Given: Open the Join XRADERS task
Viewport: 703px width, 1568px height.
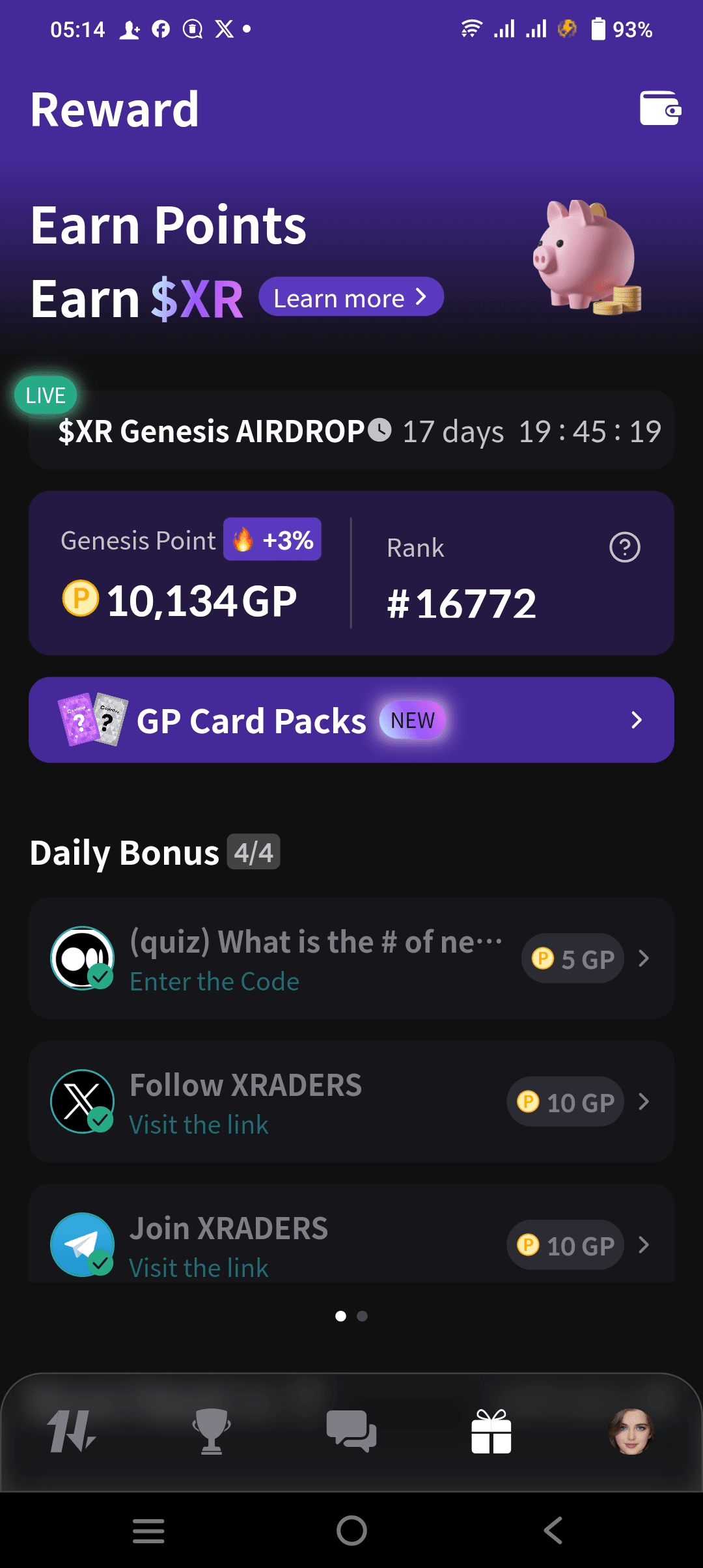Looking at the screenshot, I should (351, 1242).
